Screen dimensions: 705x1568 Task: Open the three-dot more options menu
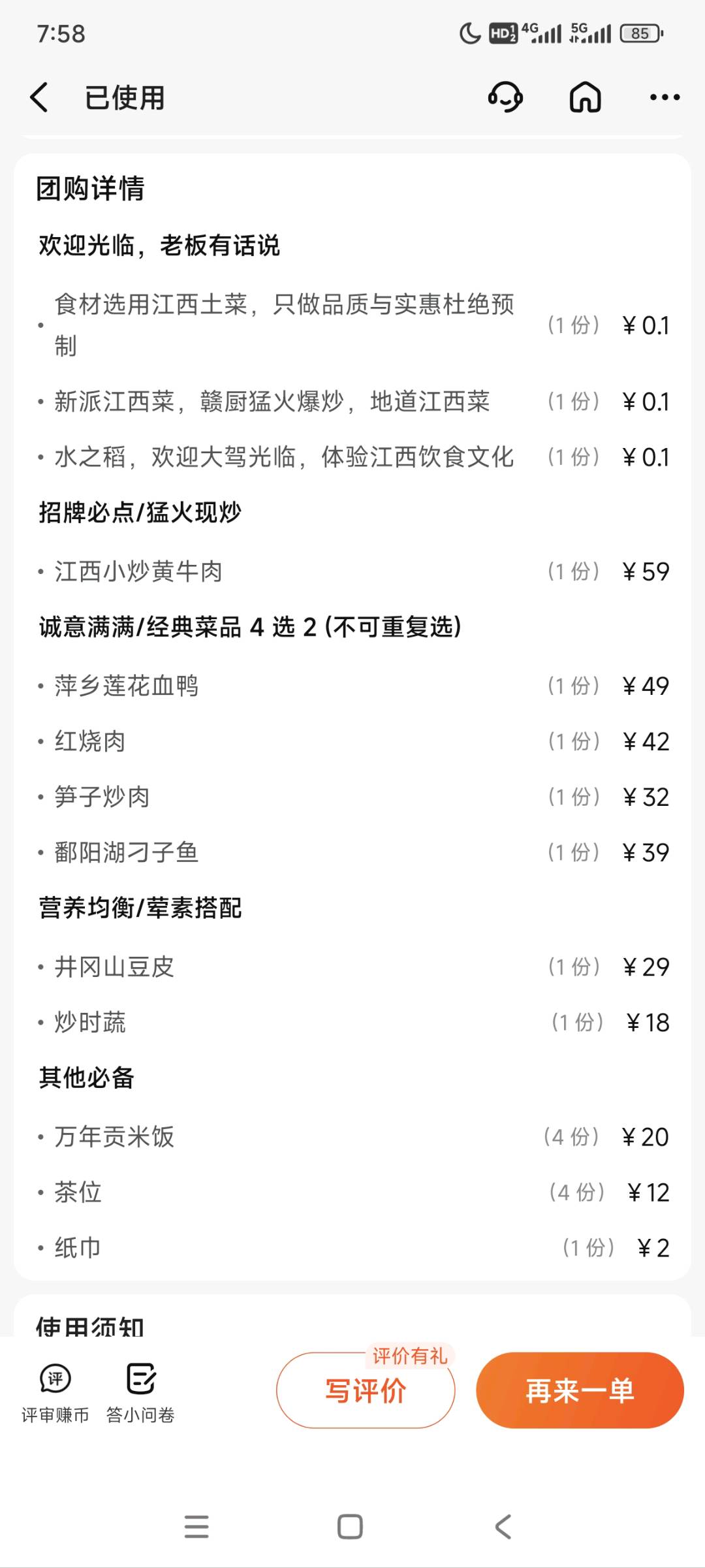(664, 97)
